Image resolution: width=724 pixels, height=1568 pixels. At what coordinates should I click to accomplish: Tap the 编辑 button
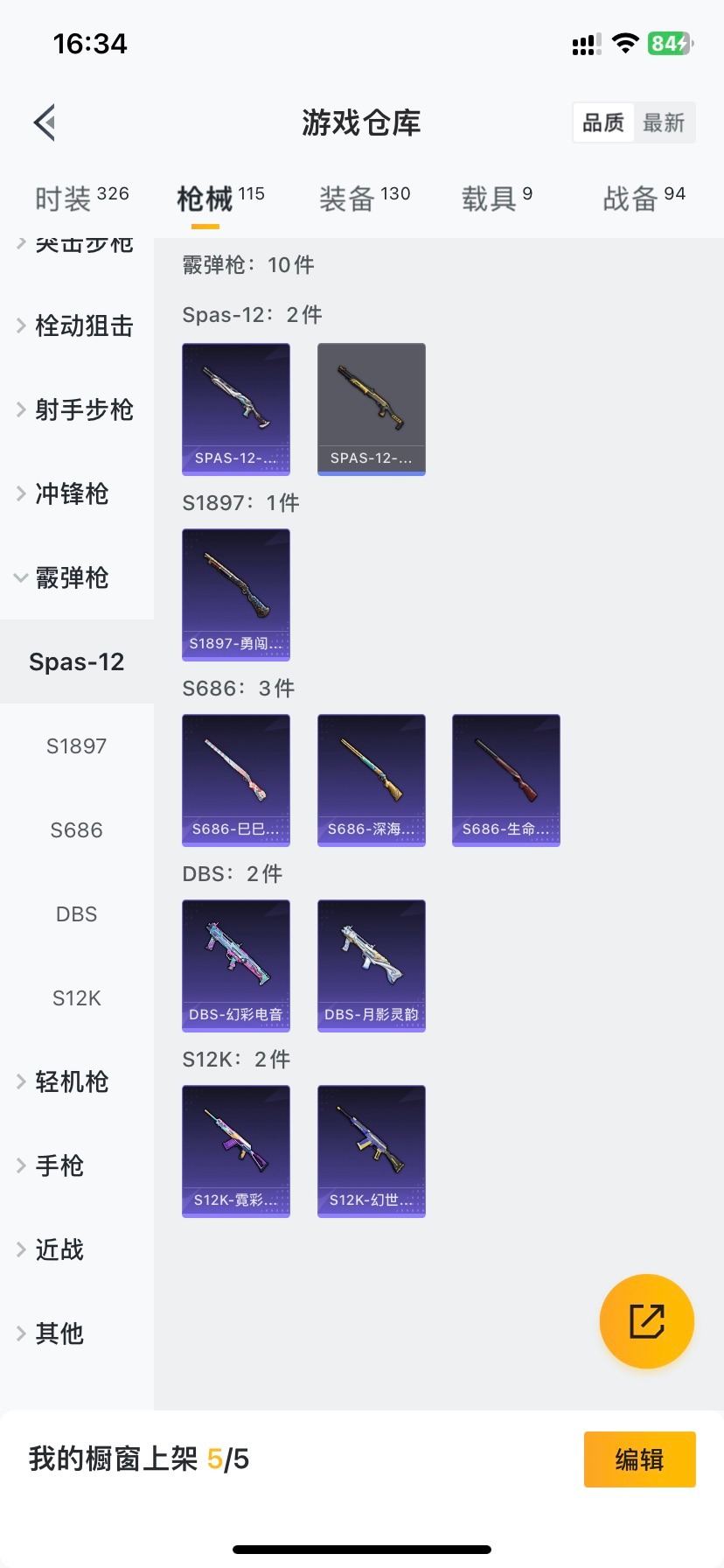pos(639,1459)
